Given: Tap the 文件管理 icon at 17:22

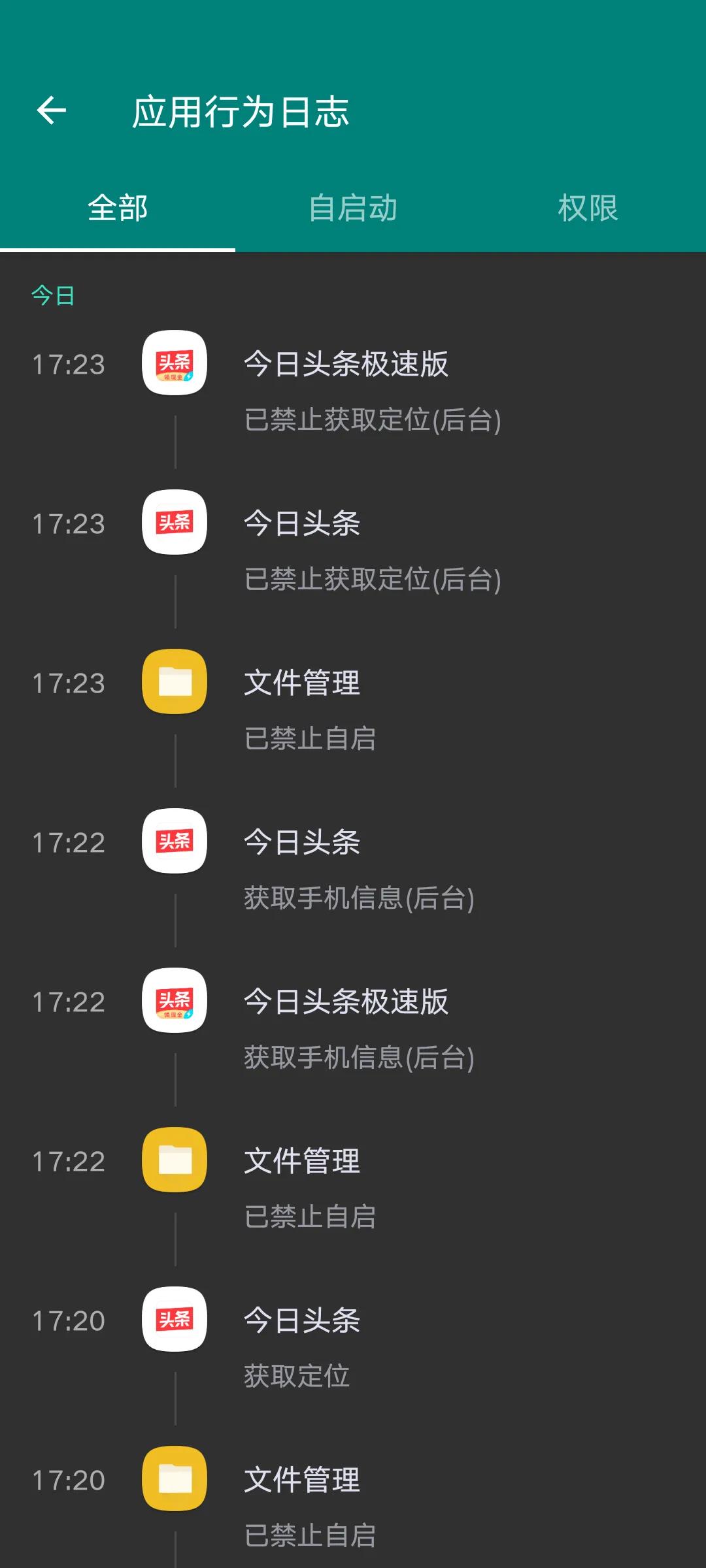Looking at the screenshot, I should (174, 1161).
